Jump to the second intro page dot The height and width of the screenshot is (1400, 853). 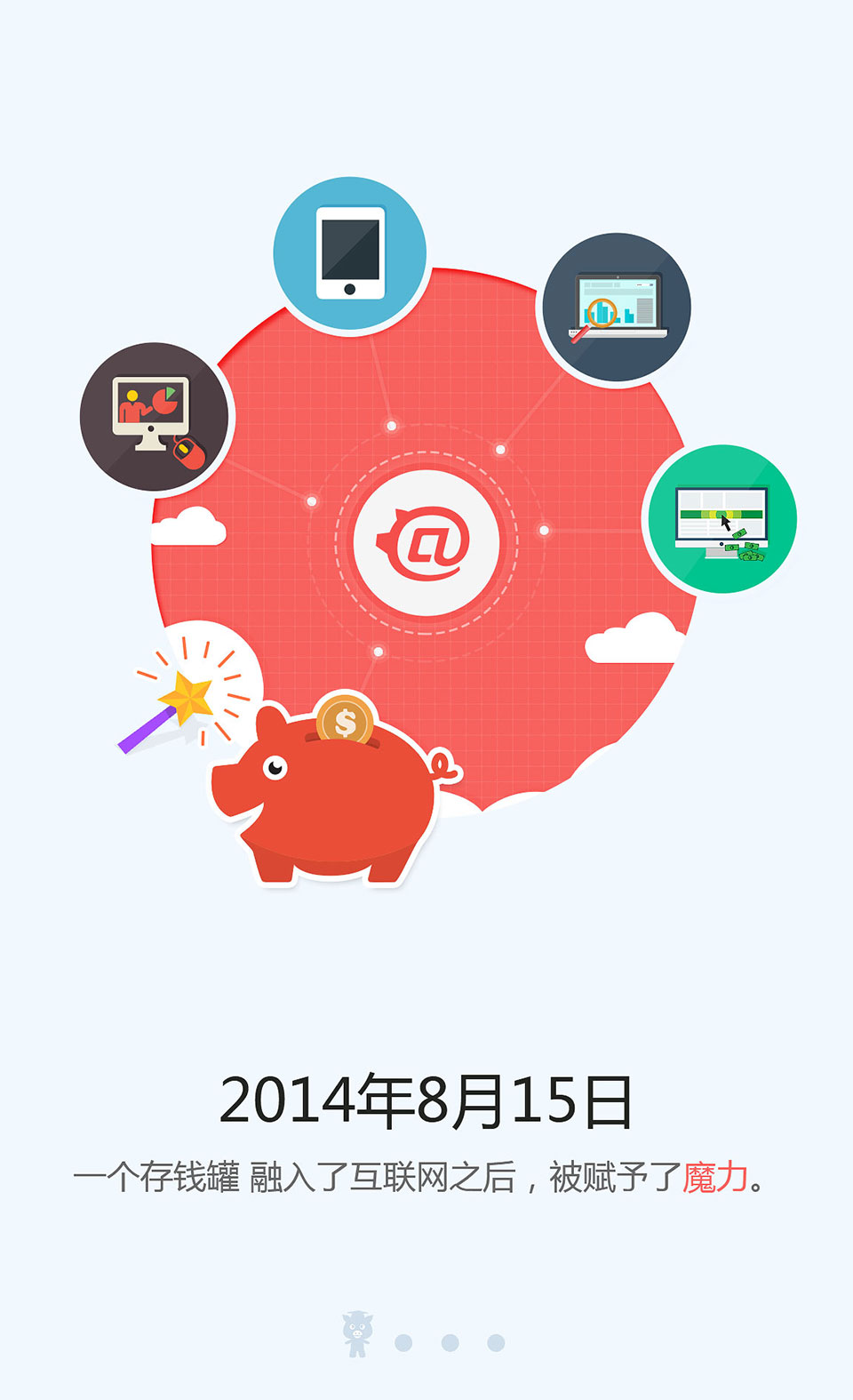coord(403,1342)
